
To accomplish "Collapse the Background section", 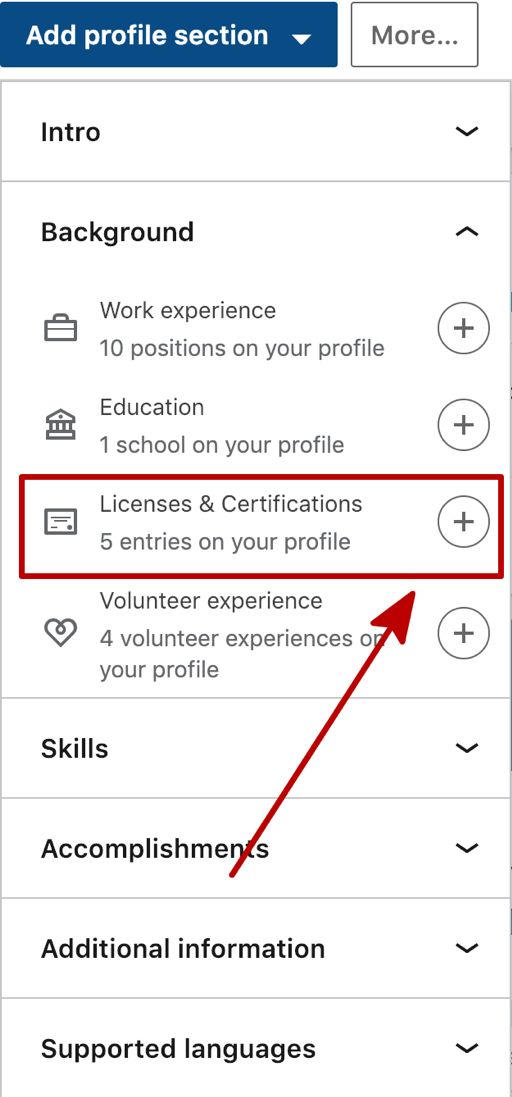I will coord(256,232).
